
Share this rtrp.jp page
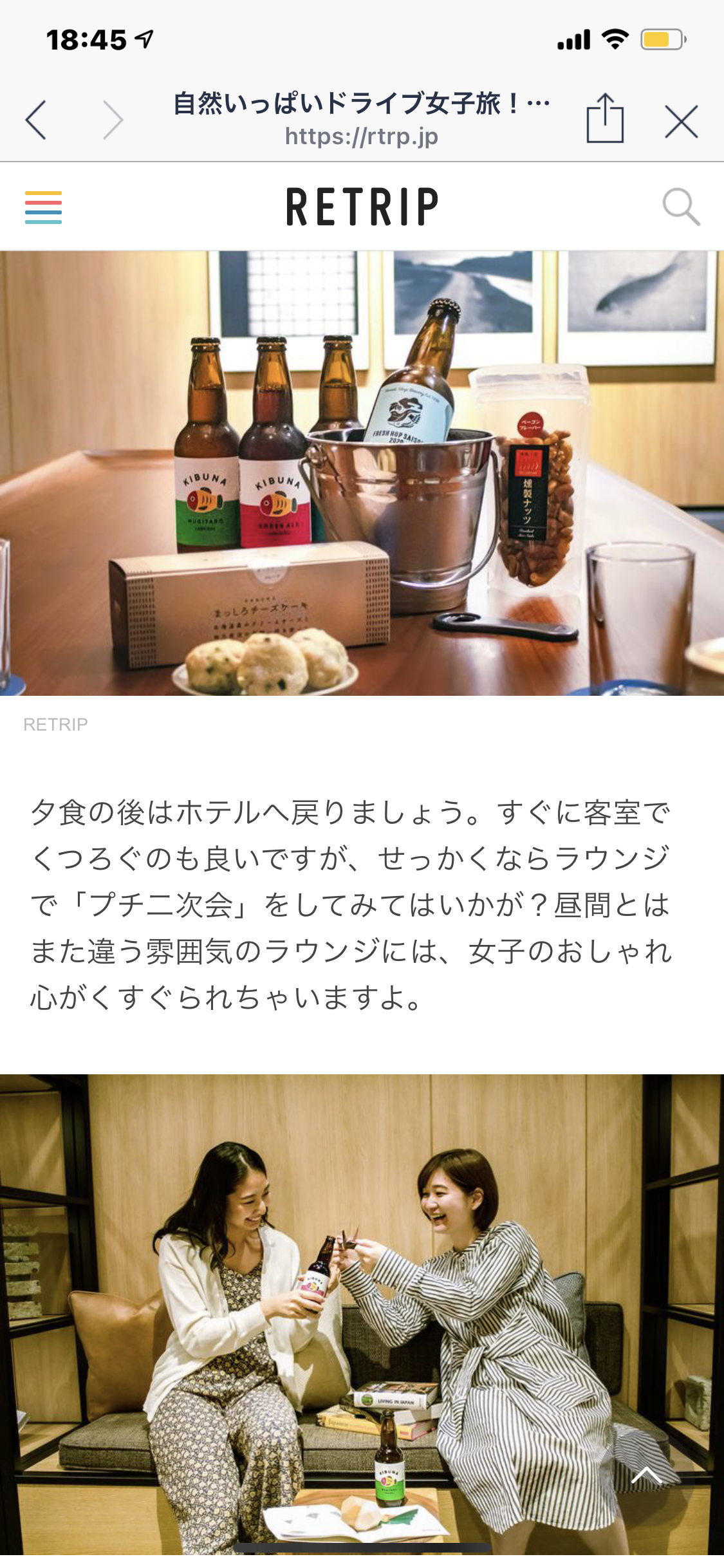[x=605, y=118]
